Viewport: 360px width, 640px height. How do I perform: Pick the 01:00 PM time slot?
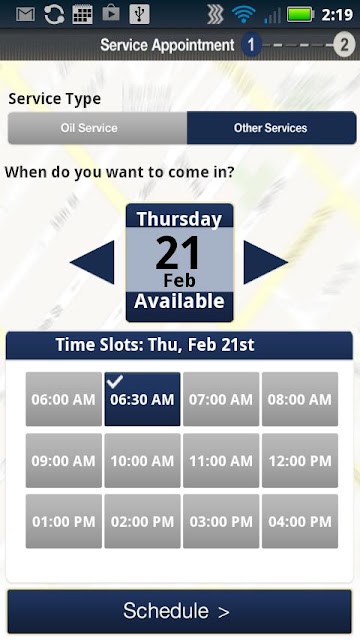[64, 521]
